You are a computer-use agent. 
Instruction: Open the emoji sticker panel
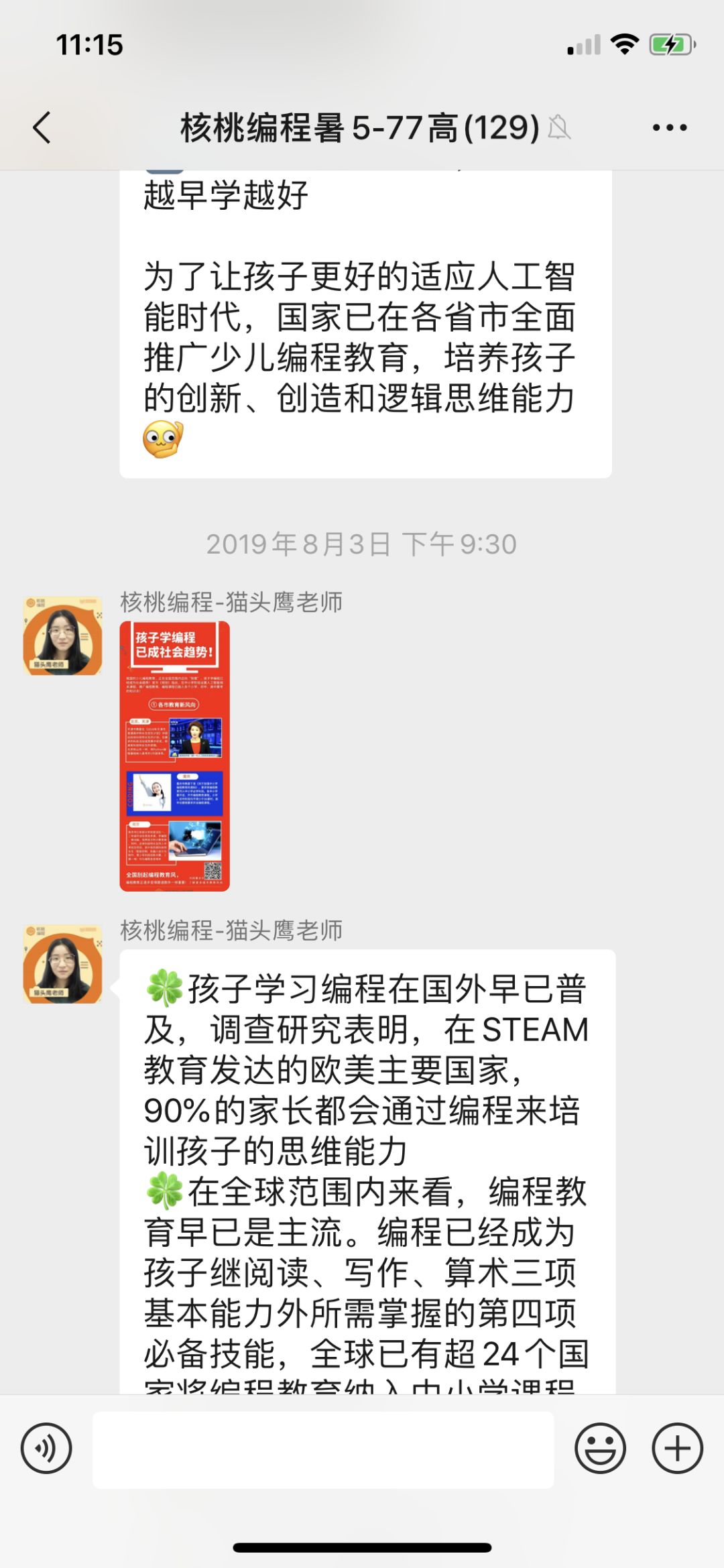(600, 1448)
